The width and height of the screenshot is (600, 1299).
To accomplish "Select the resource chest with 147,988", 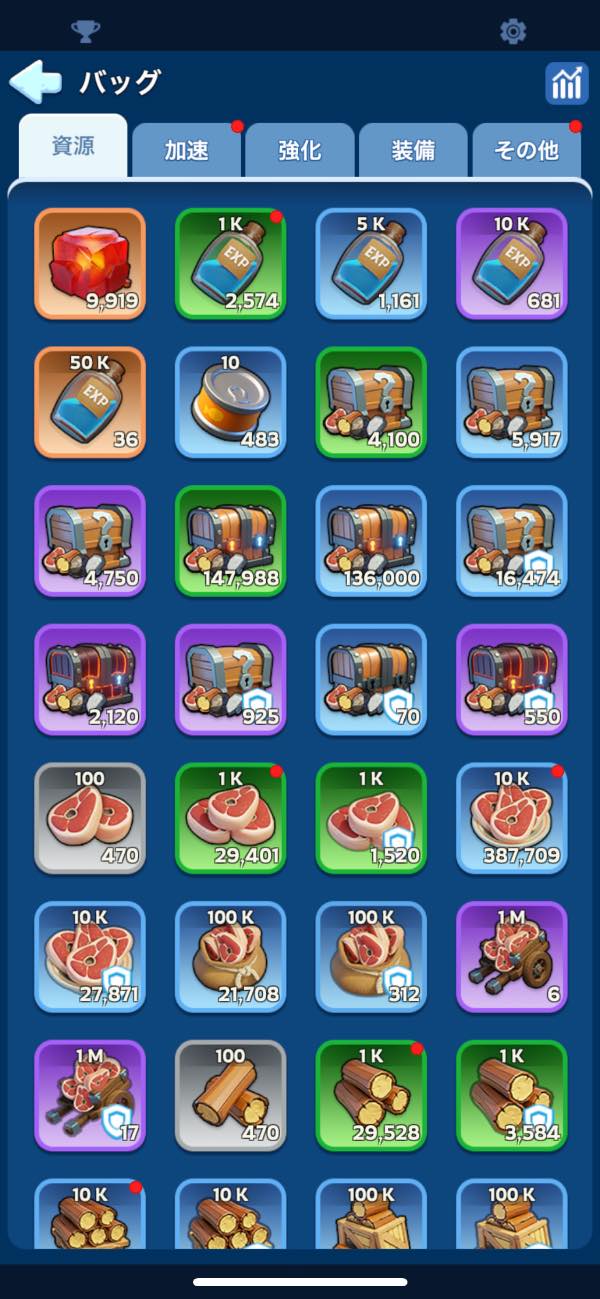I will tap(231, 541).
